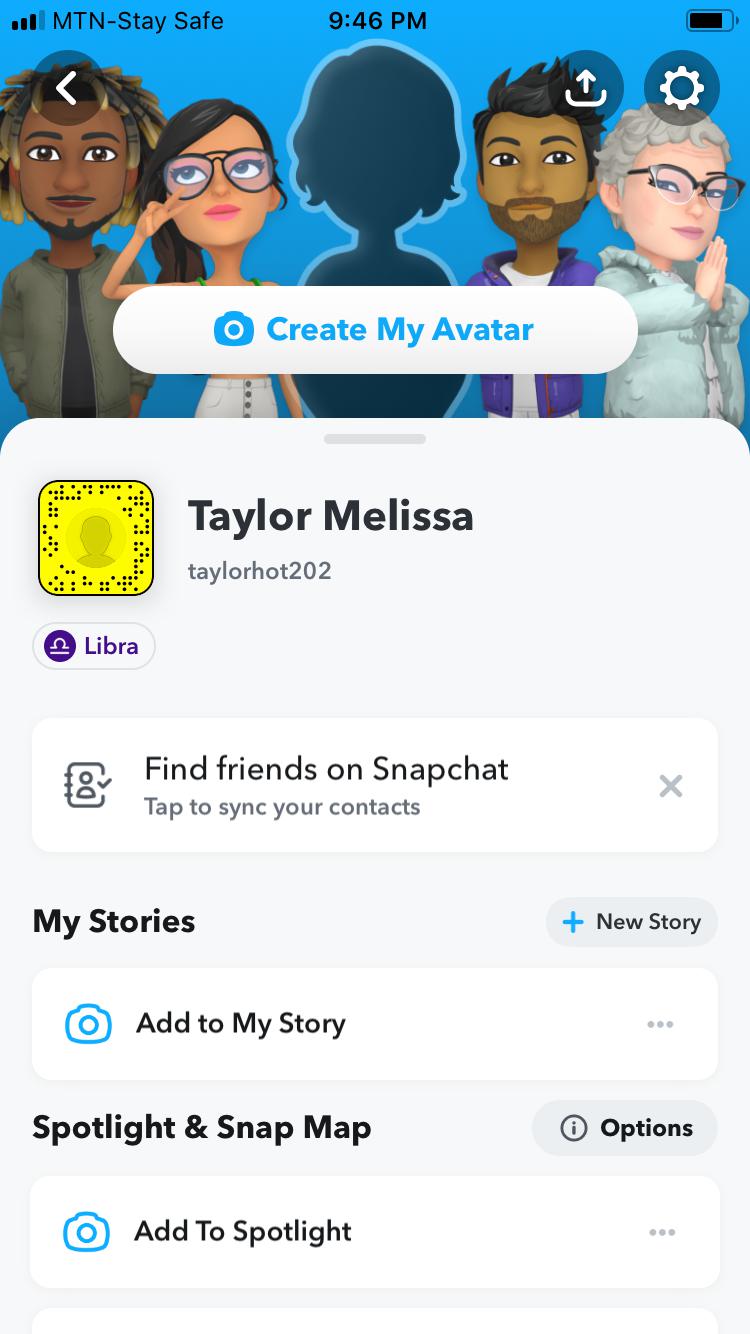
Task: Tap the Libra zodiac chip
Action: point(94,646)
